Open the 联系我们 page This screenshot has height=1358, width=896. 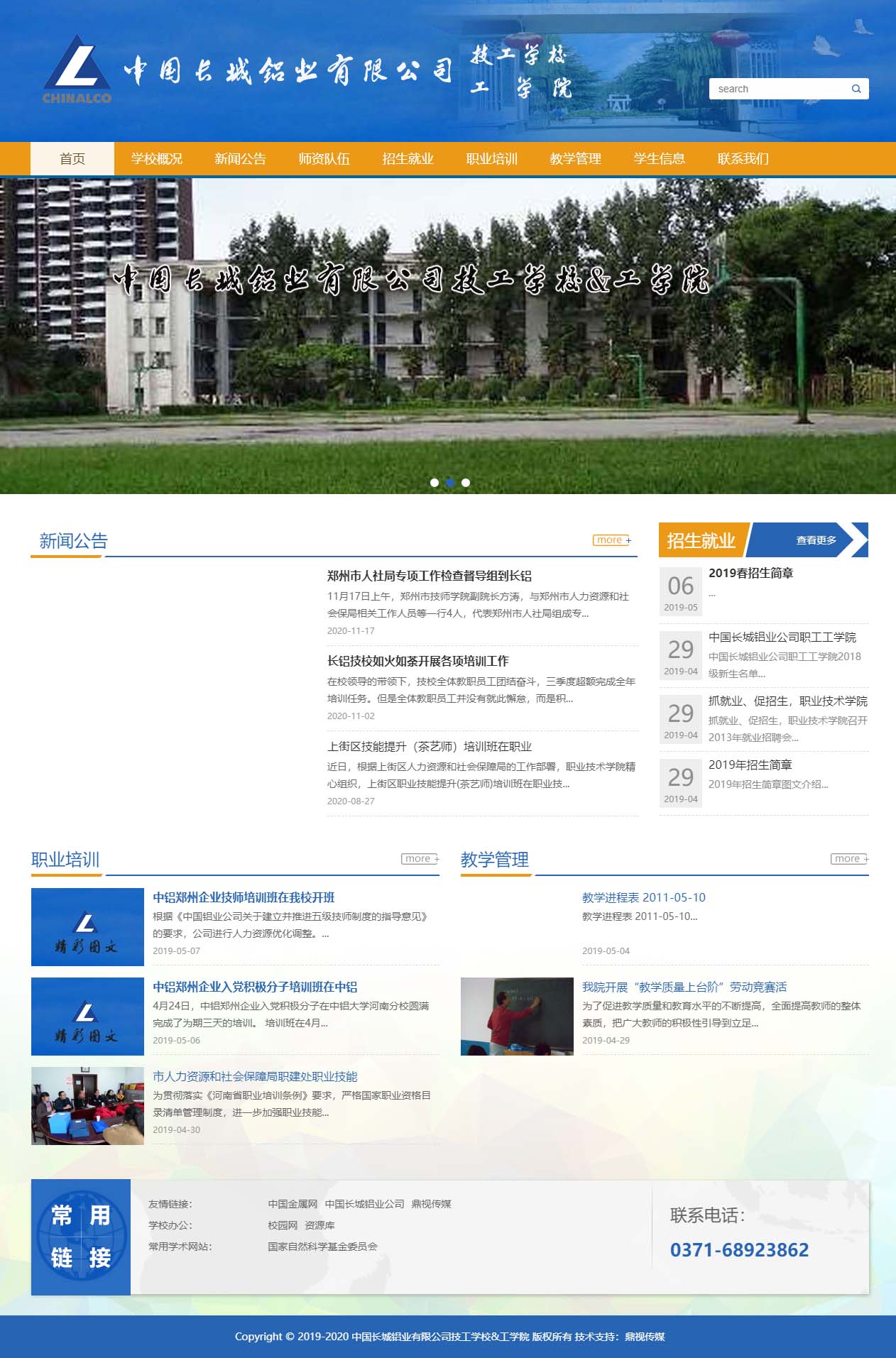743,159
